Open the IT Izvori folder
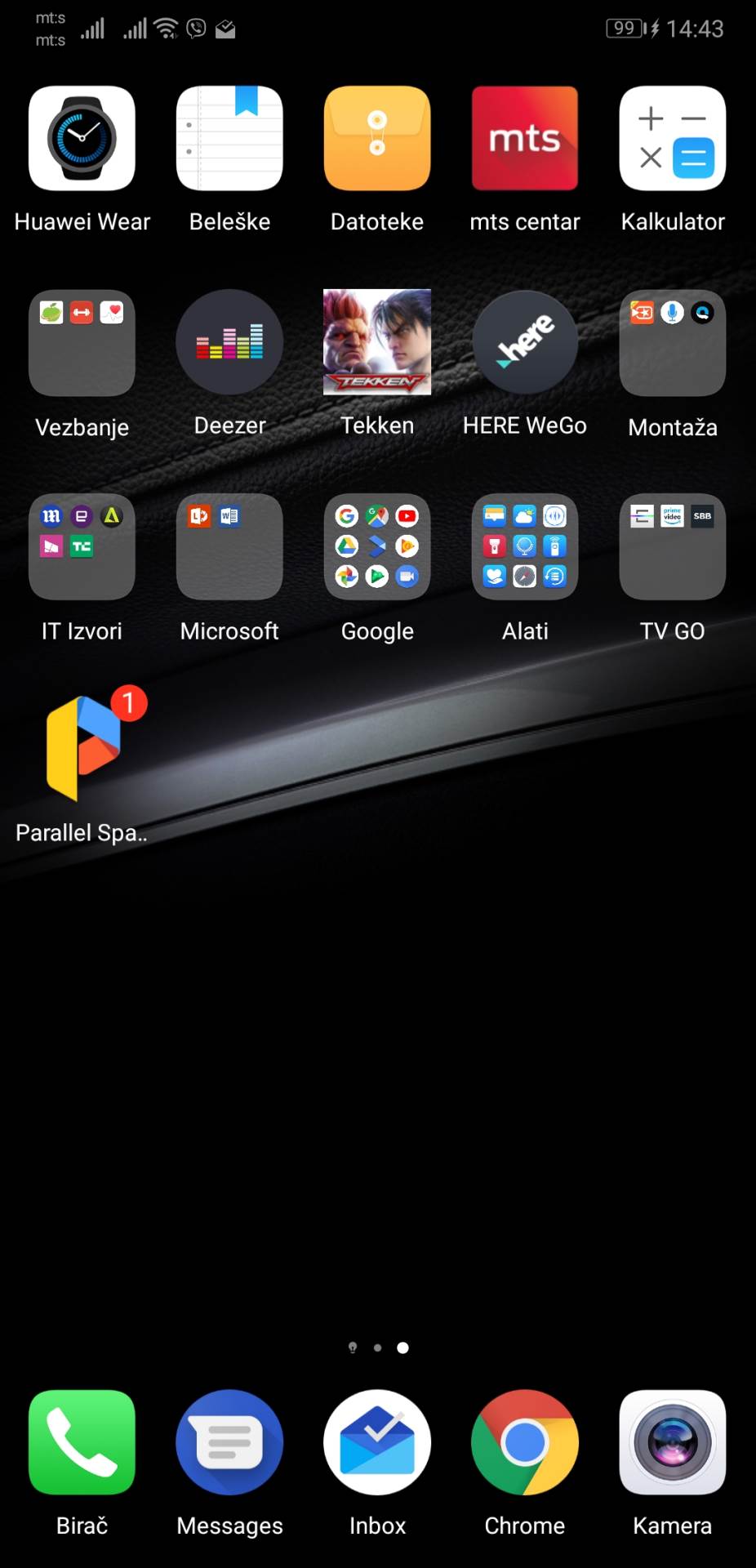The height and width of the screenshot is (1568, 756). click(x=82, y=546)
